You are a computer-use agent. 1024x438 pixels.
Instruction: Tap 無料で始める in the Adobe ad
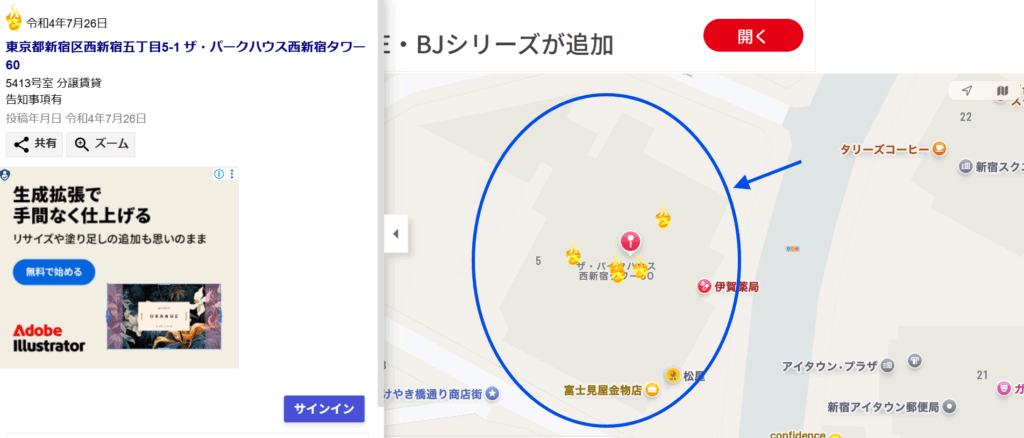coord(54,271)
